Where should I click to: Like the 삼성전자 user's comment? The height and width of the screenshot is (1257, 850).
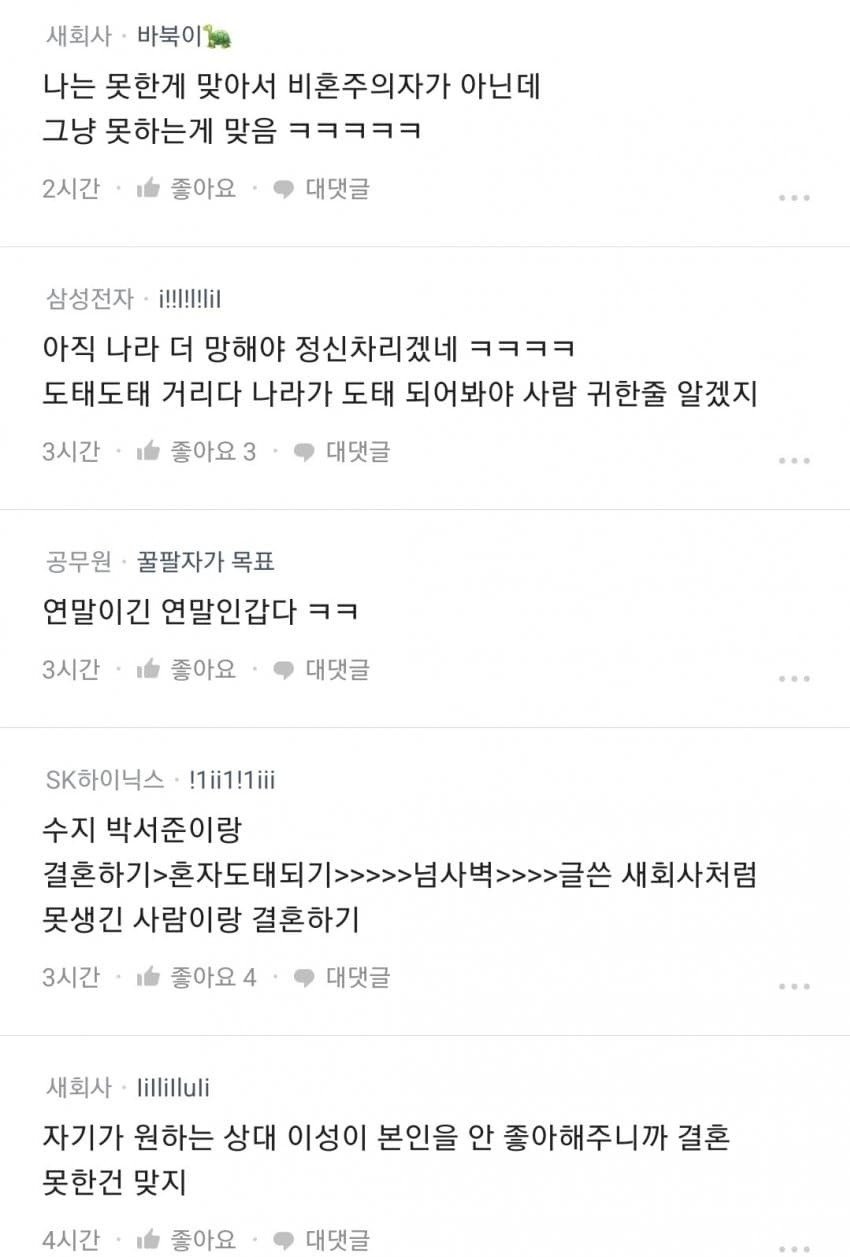[x=197, y=452]
